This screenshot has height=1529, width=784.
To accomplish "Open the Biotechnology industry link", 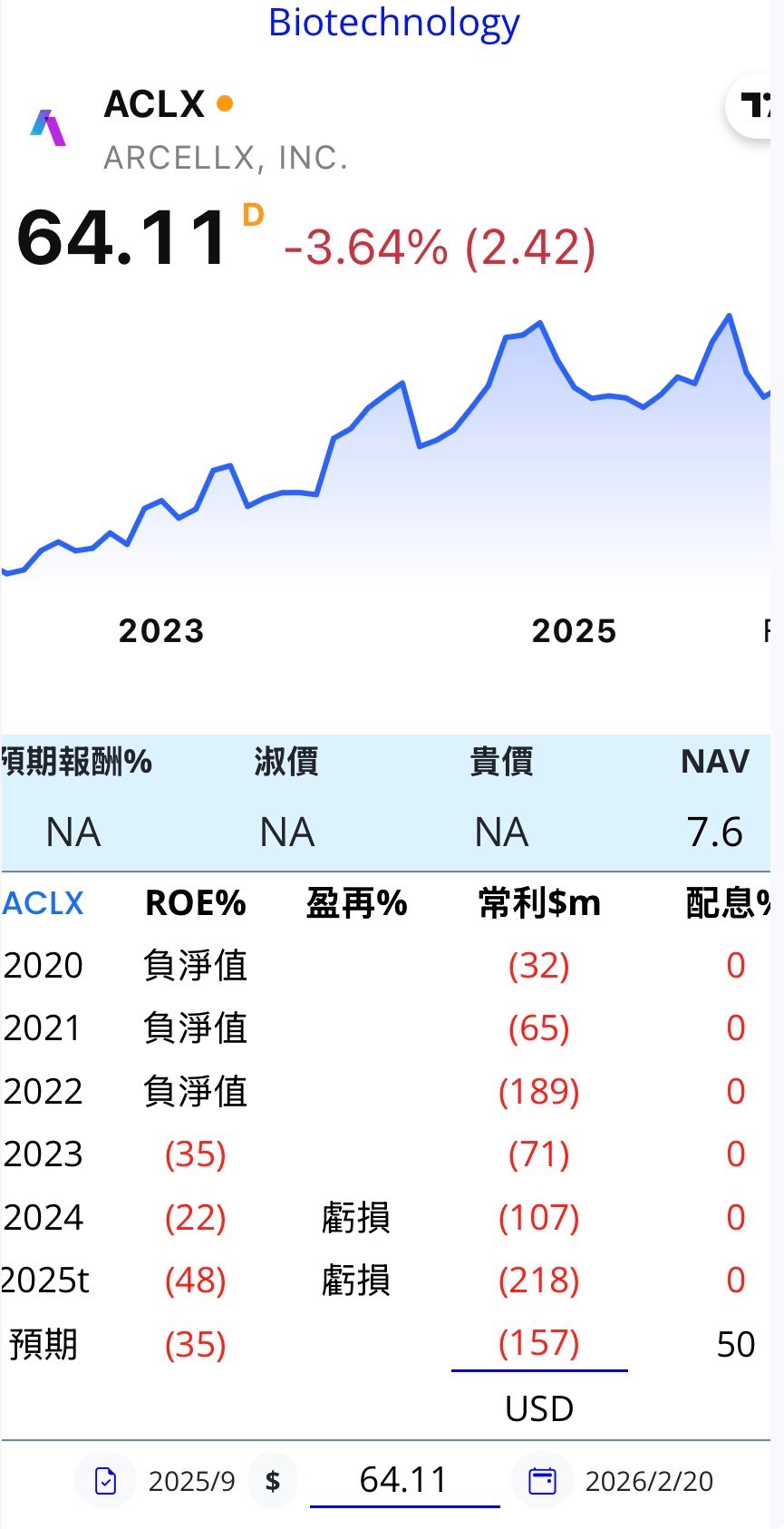I will 393,23.
